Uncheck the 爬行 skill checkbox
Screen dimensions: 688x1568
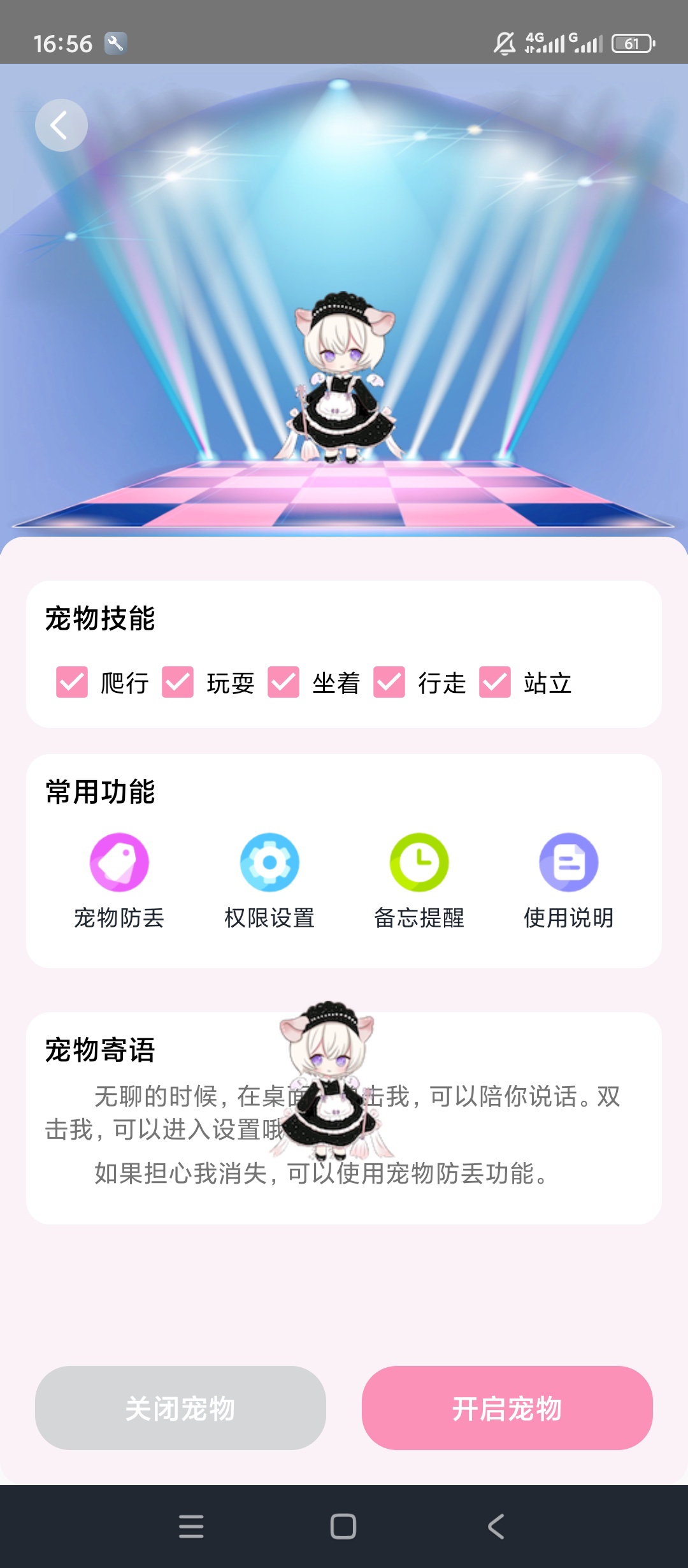coord(72,683)
